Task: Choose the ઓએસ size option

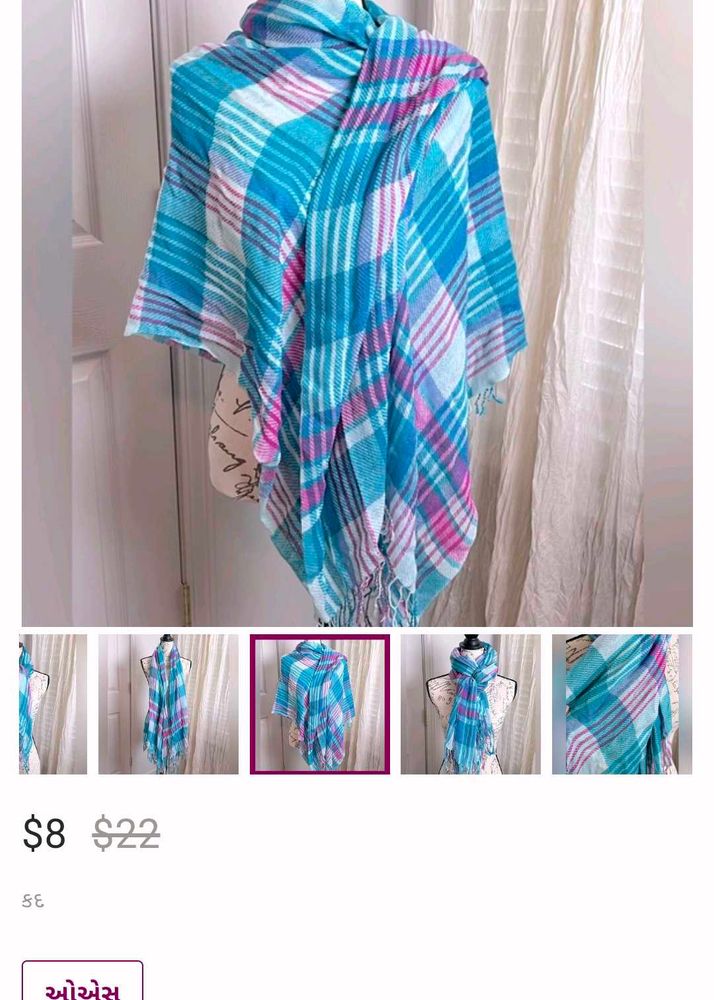Action: pyautogui.click(x=82, y=985)
